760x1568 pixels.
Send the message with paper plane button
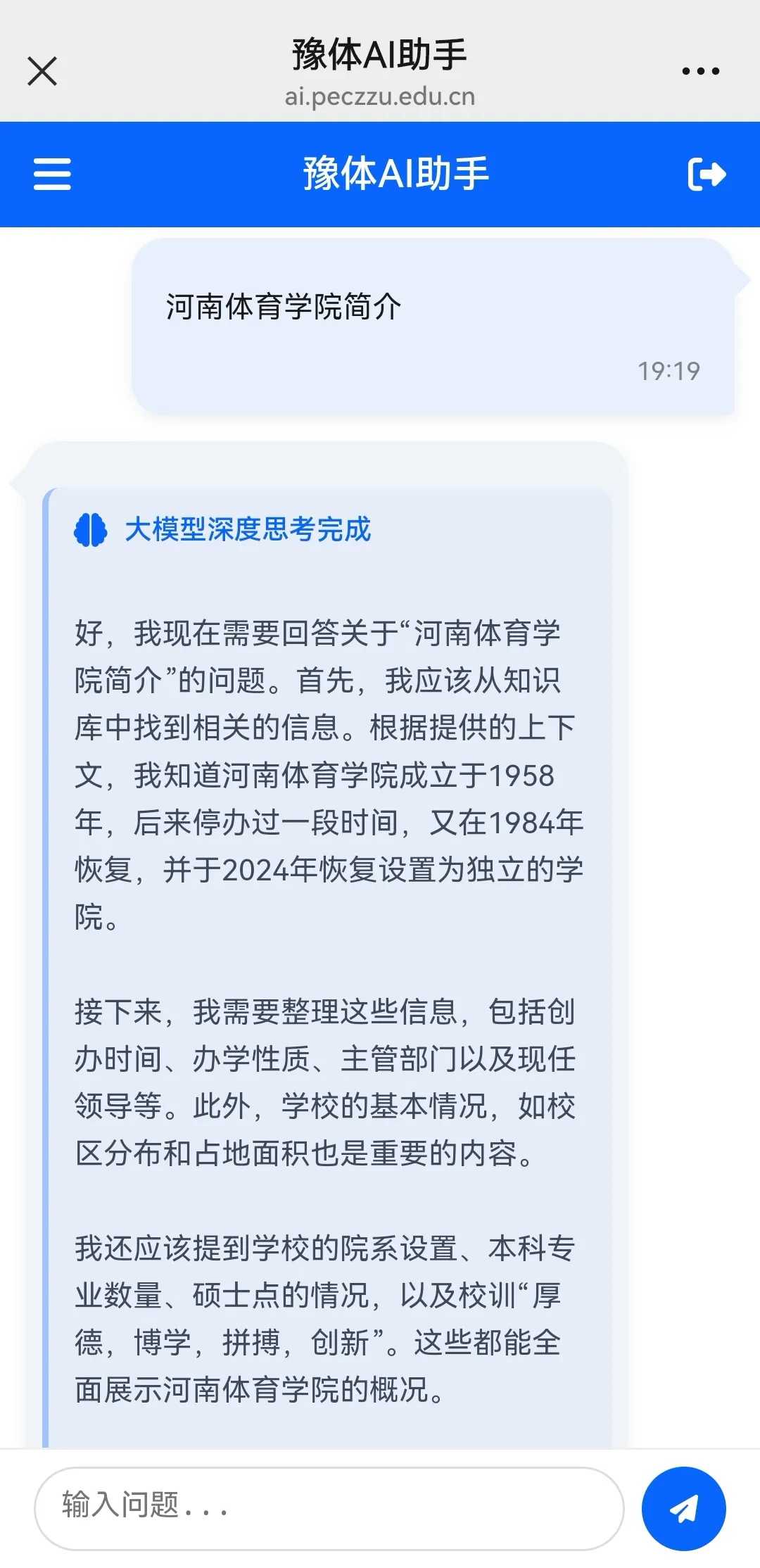click(683, 1508)
